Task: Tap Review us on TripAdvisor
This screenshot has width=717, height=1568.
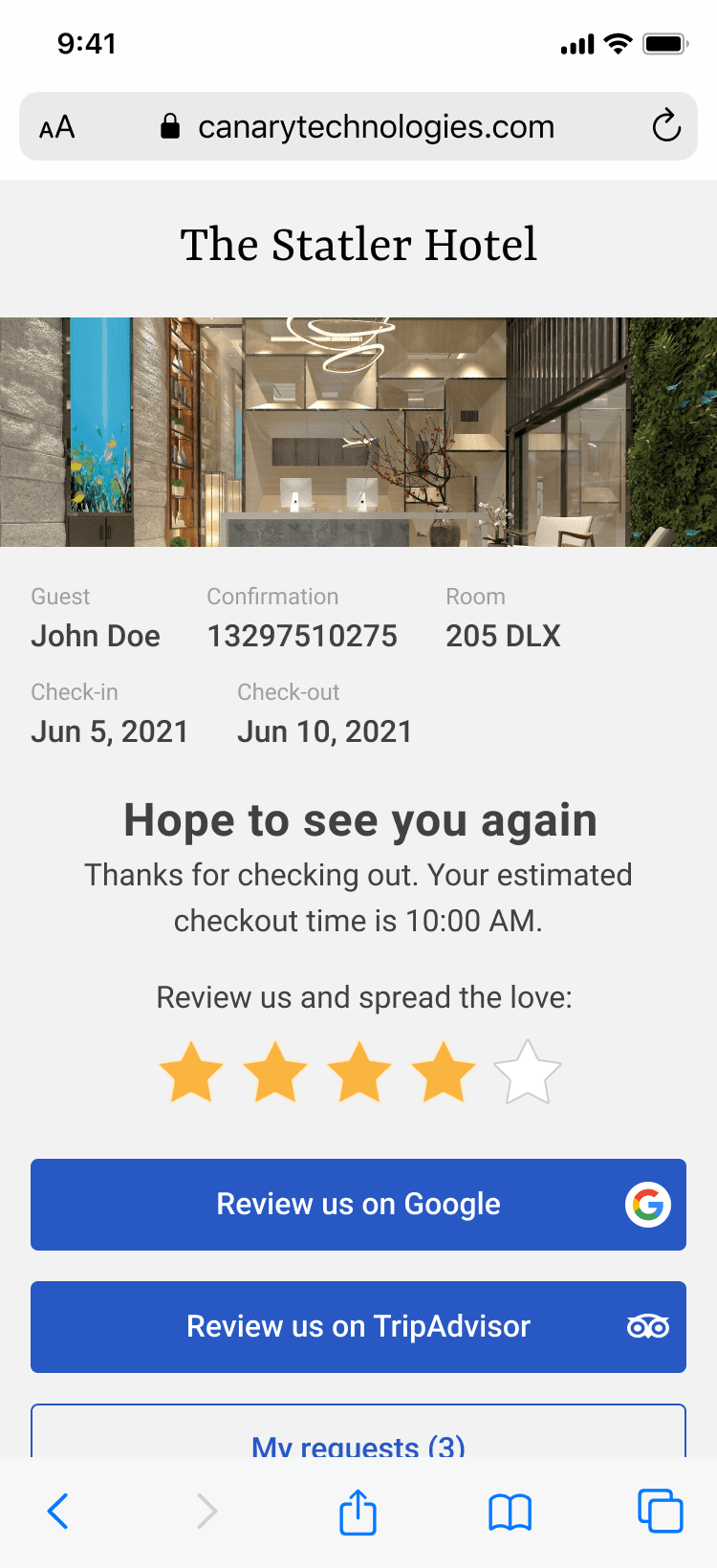Action: coord(358,1327)
